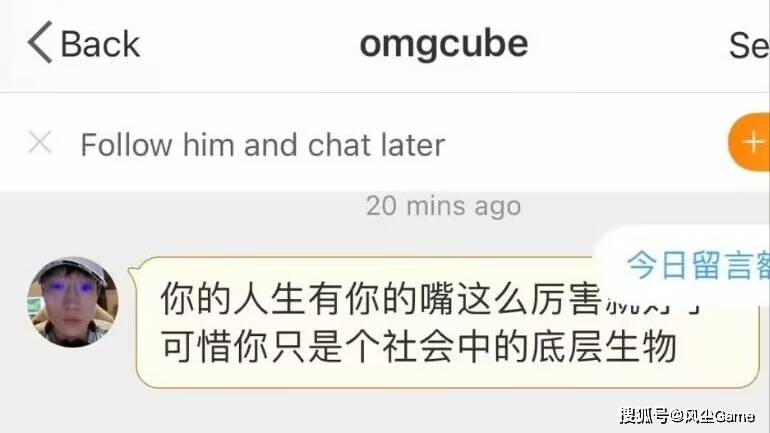
Task: Open omgcube's profile avatar
Action: click(x=72, y=301)
